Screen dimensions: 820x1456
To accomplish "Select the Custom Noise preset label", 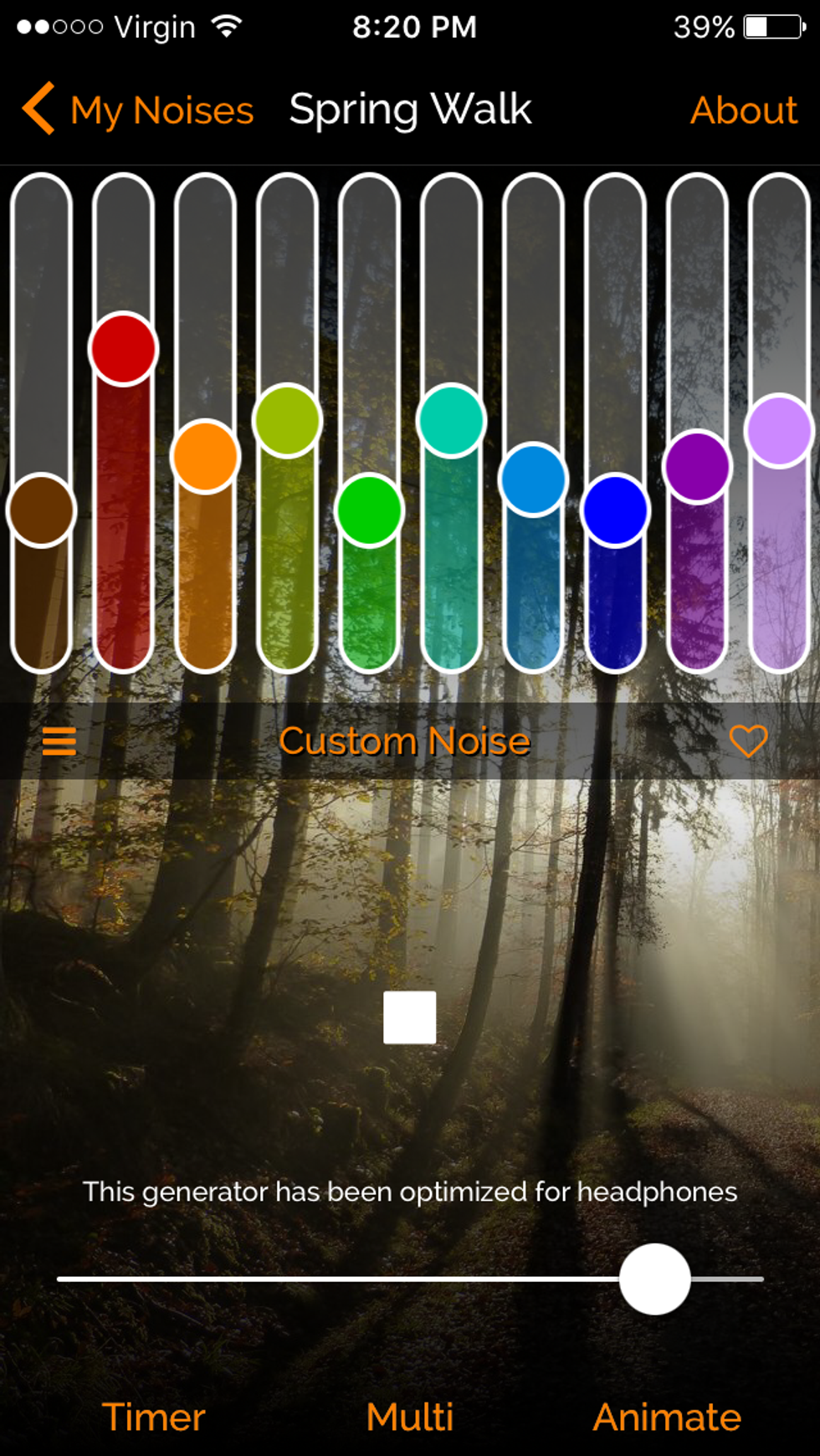I will tap(404, 741).
